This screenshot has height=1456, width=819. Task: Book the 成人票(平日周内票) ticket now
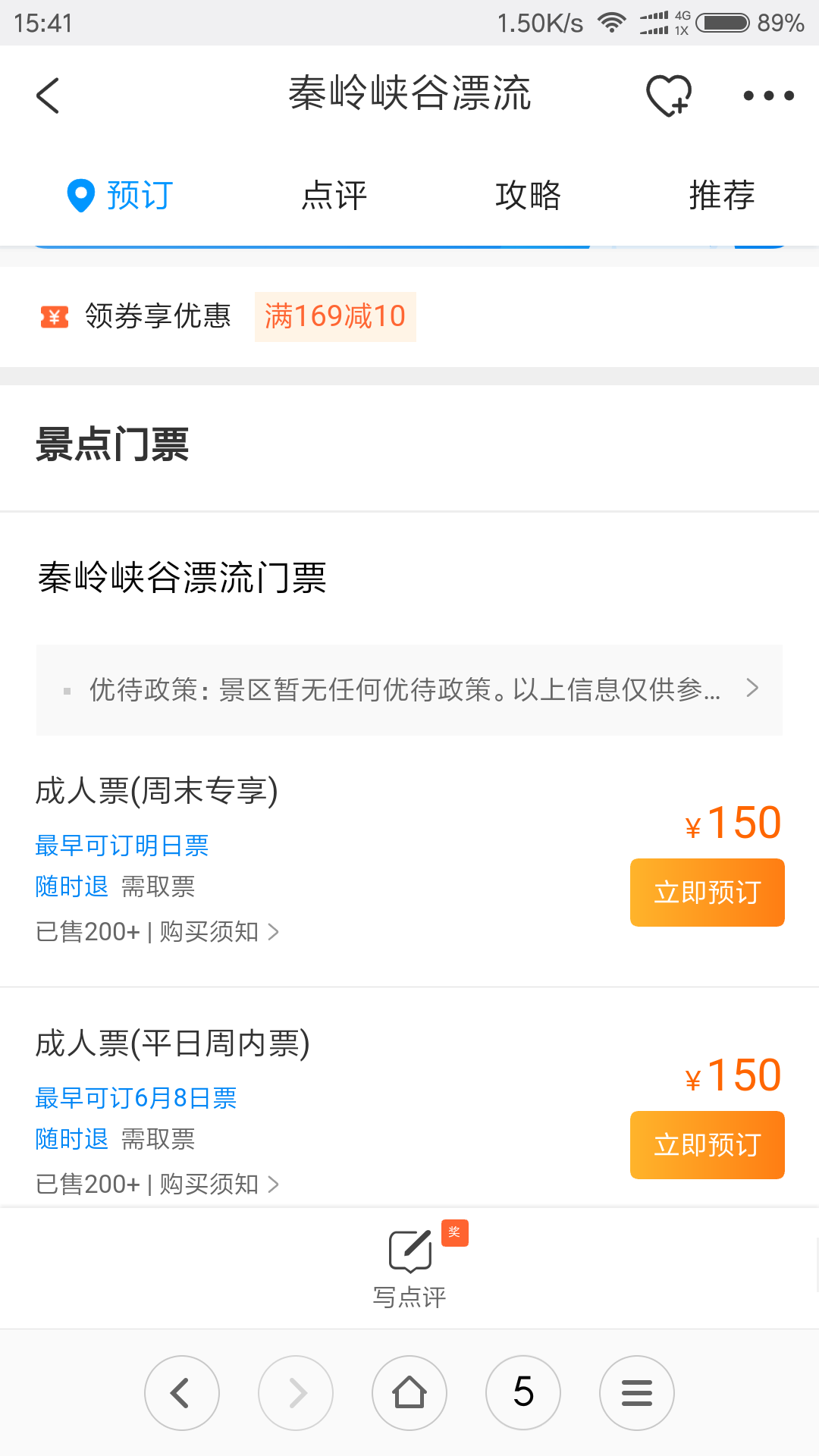coord(707,1145)
